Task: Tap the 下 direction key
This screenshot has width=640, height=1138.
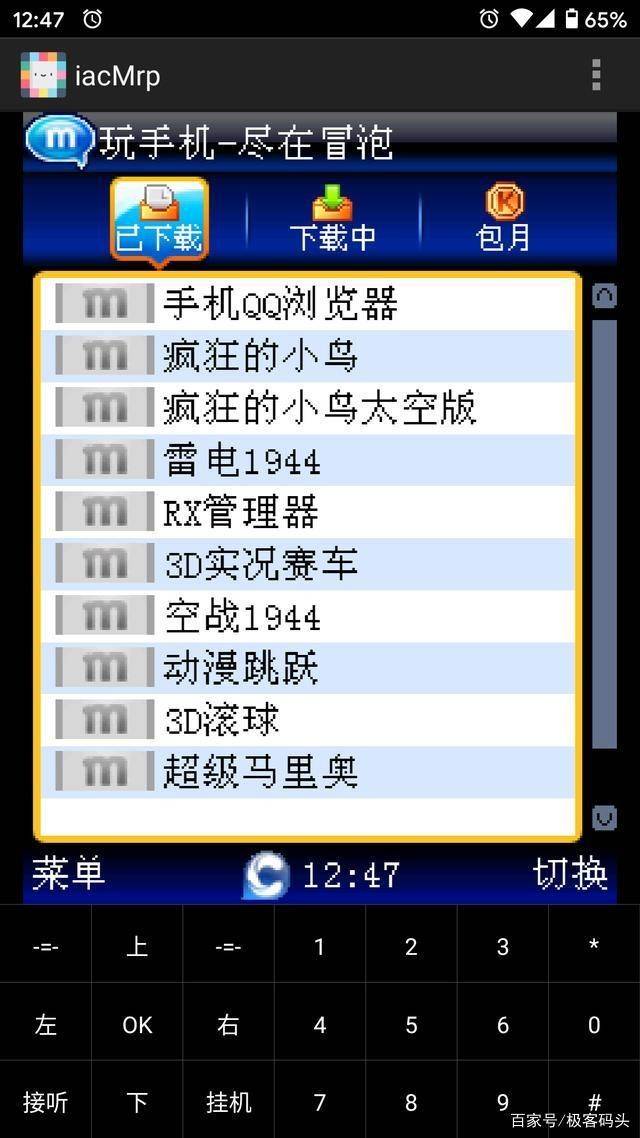Action: [x=137, y=1102]
